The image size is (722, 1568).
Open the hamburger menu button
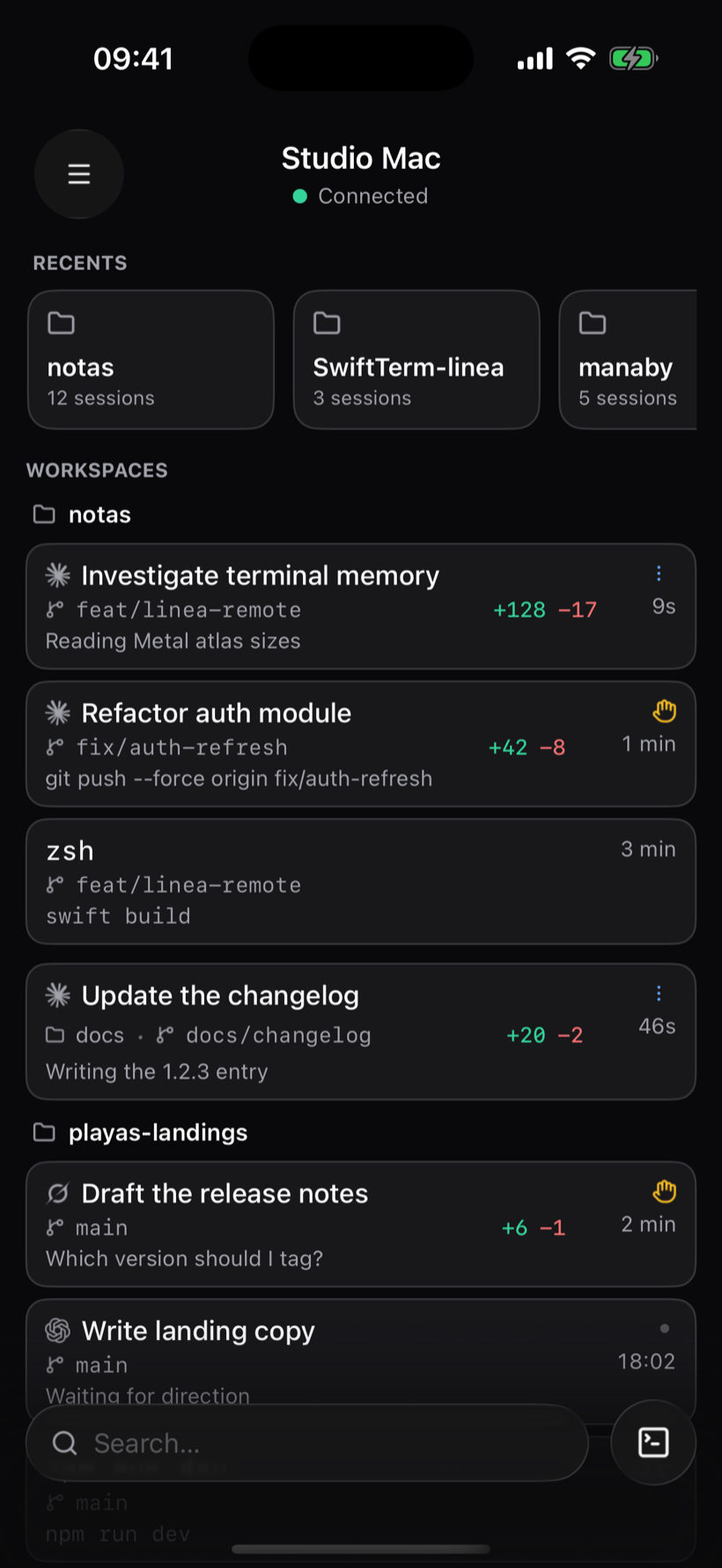[x=79, y=174]
